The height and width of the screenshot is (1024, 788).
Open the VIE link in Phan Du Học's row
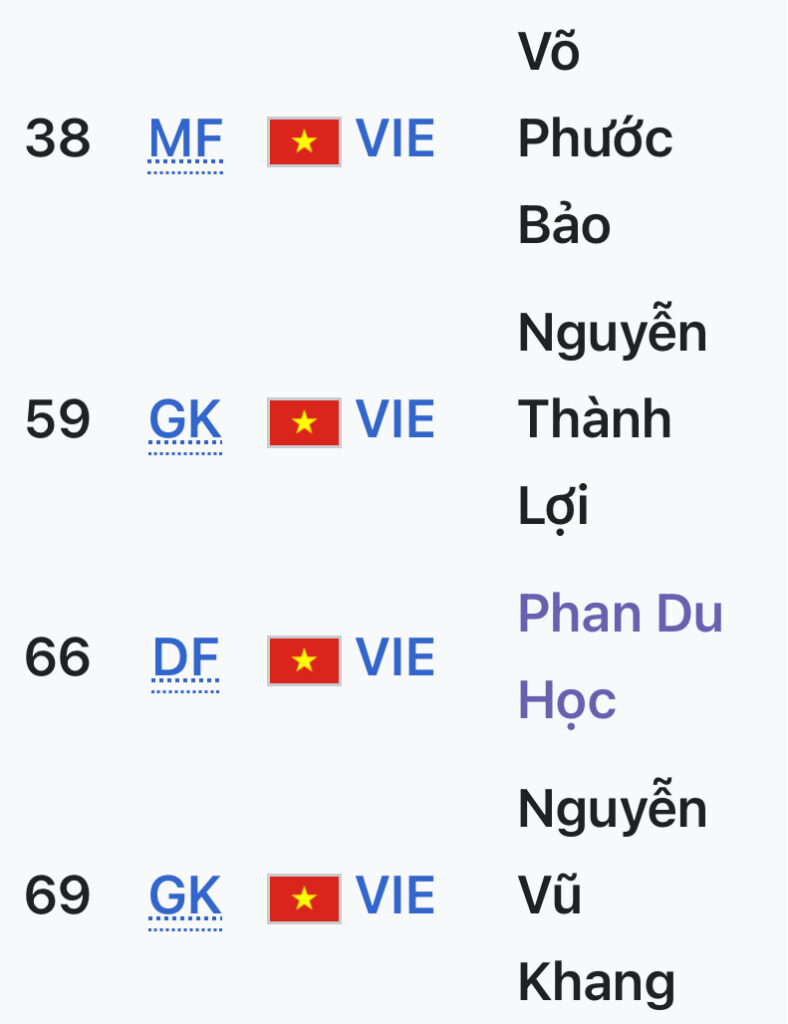coord(395,658)
